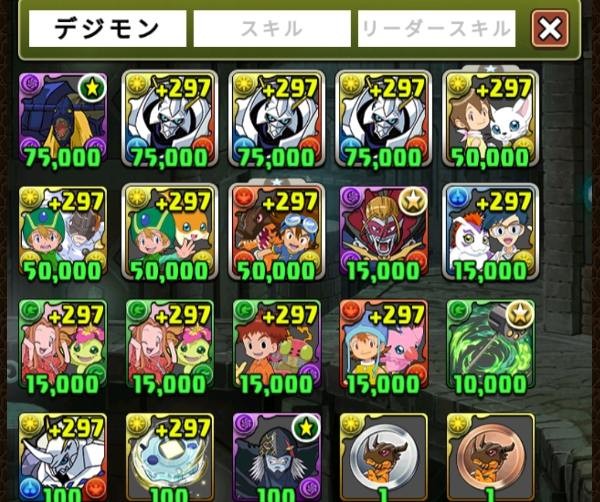600x502 pixels.
Task: Open the glowing light orb tile costing 100
Action: pos(167,456)
